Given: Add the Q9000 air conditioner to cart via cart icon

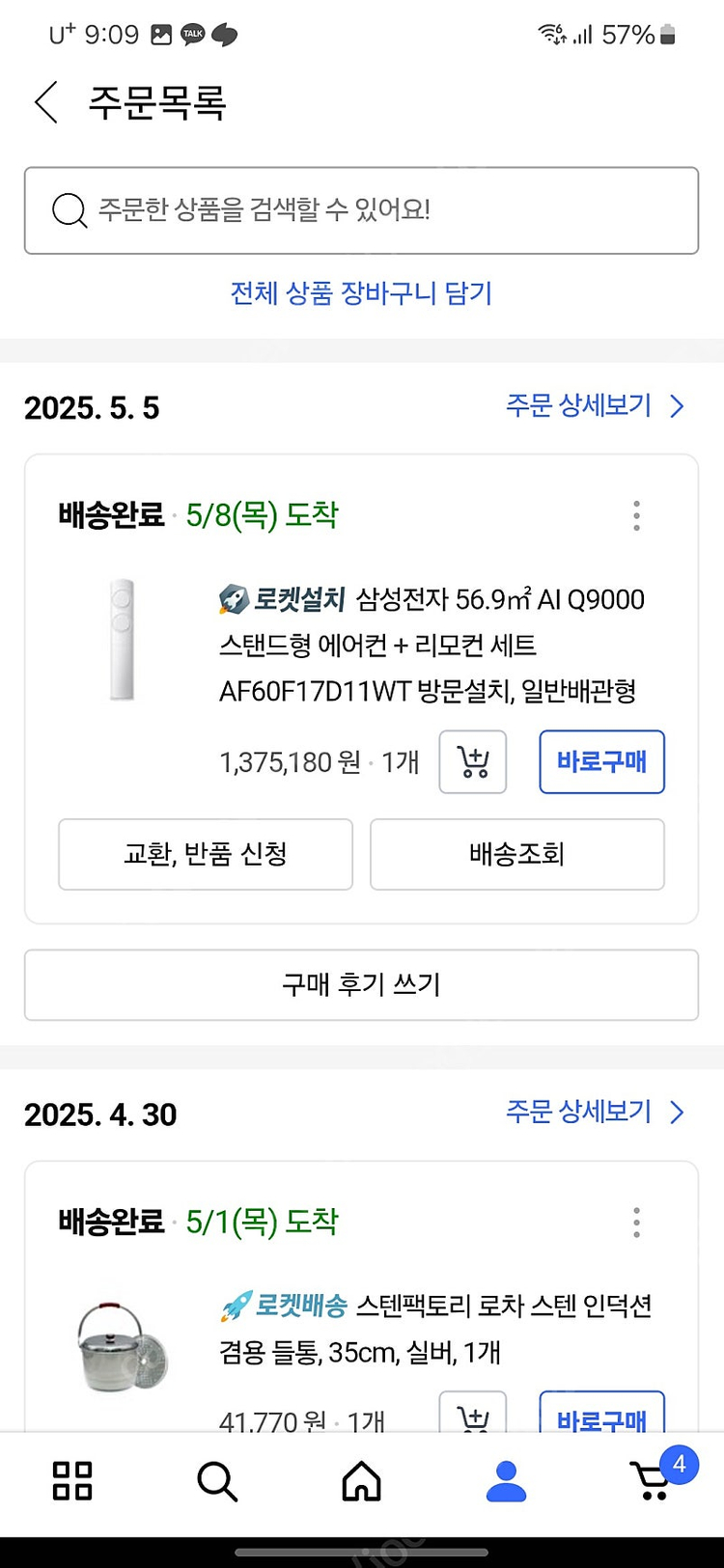Looking at the screenshot, I should [472, 762].
